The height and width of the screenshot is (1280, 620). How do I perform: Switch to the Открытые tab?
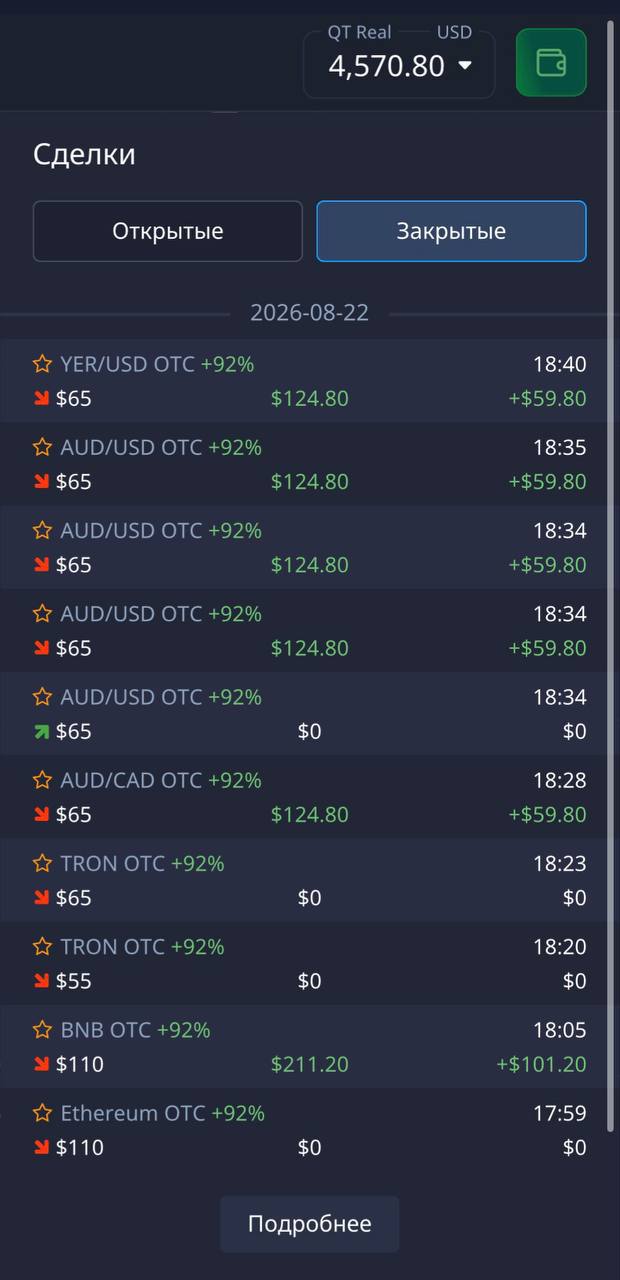click(167, 231)
